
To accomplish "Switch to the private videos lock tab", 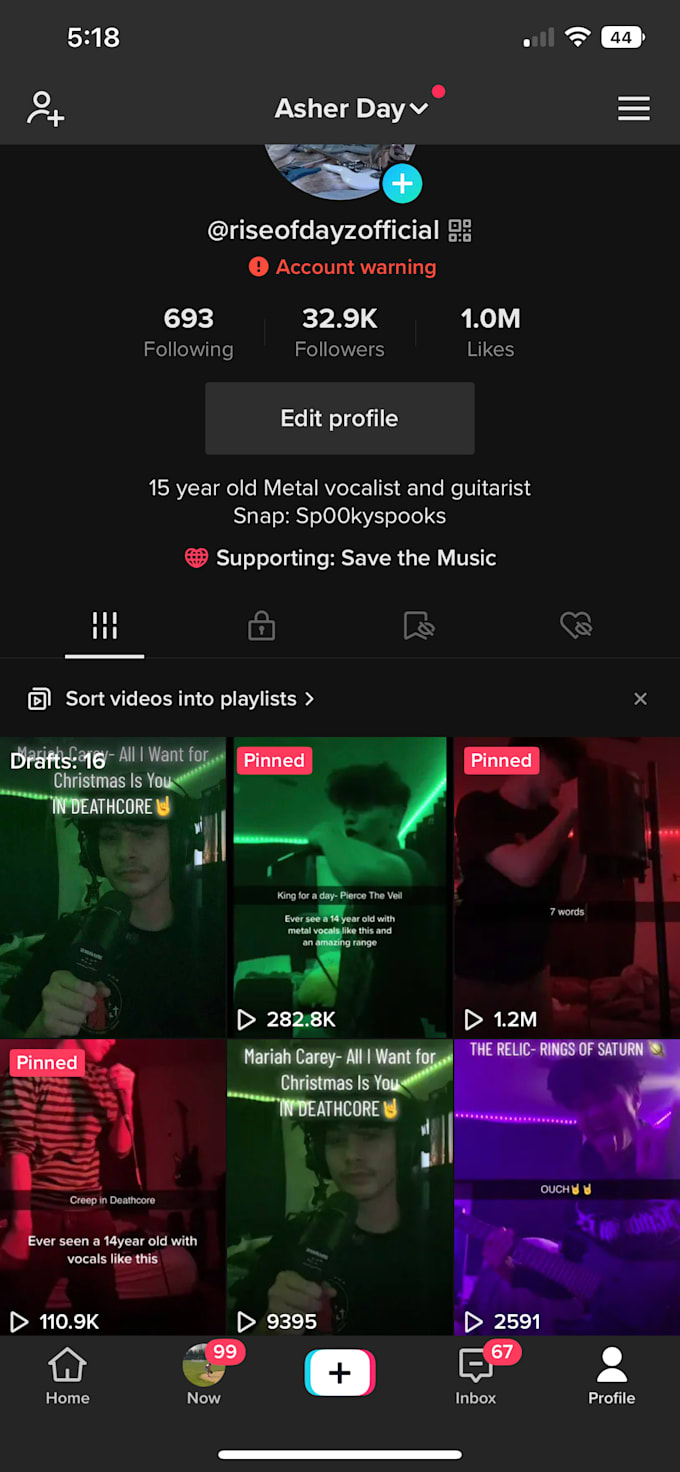I will [x=261, y=626].
